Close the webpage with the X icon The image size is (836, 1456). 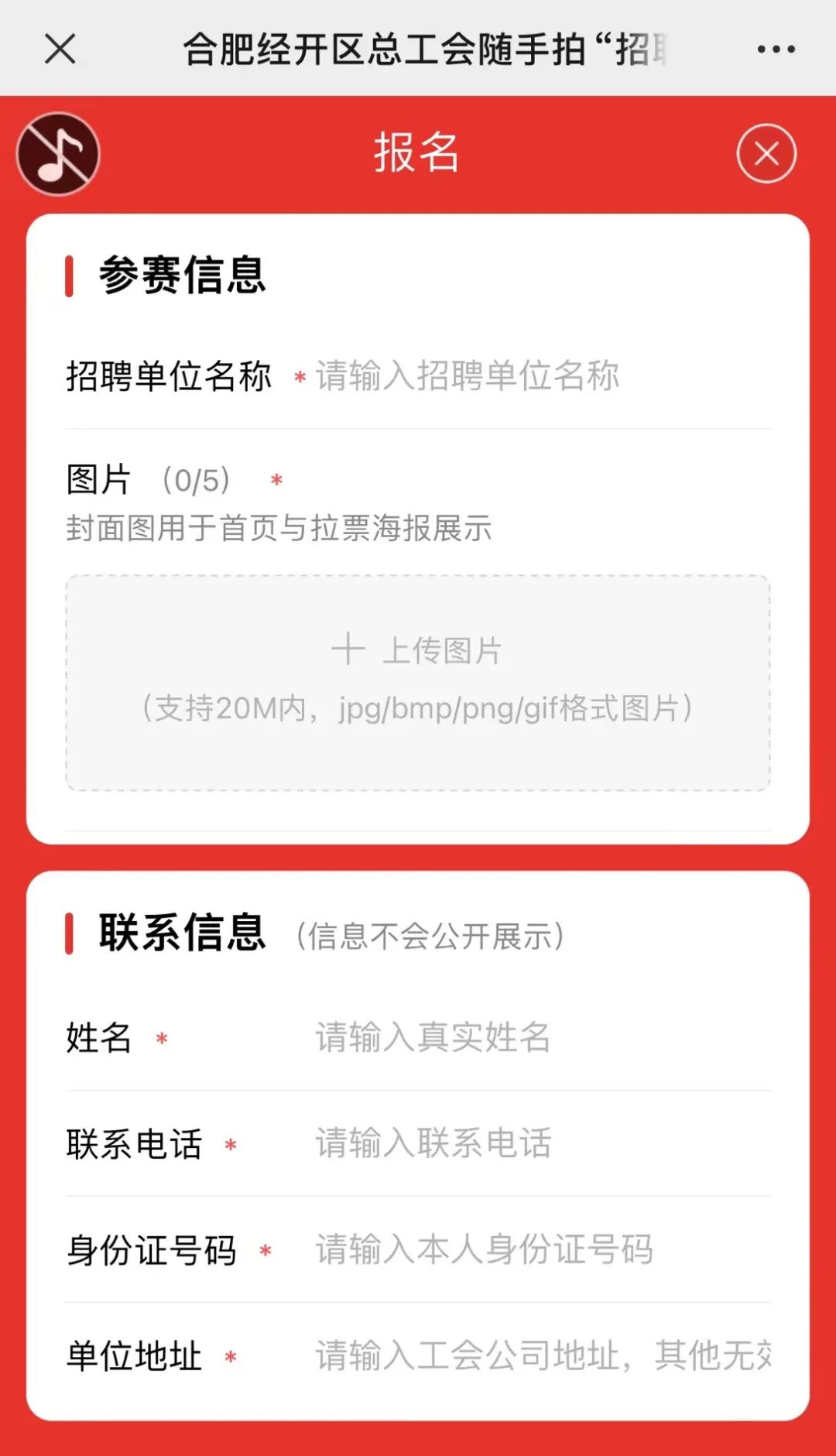click(x=60, y=49)
